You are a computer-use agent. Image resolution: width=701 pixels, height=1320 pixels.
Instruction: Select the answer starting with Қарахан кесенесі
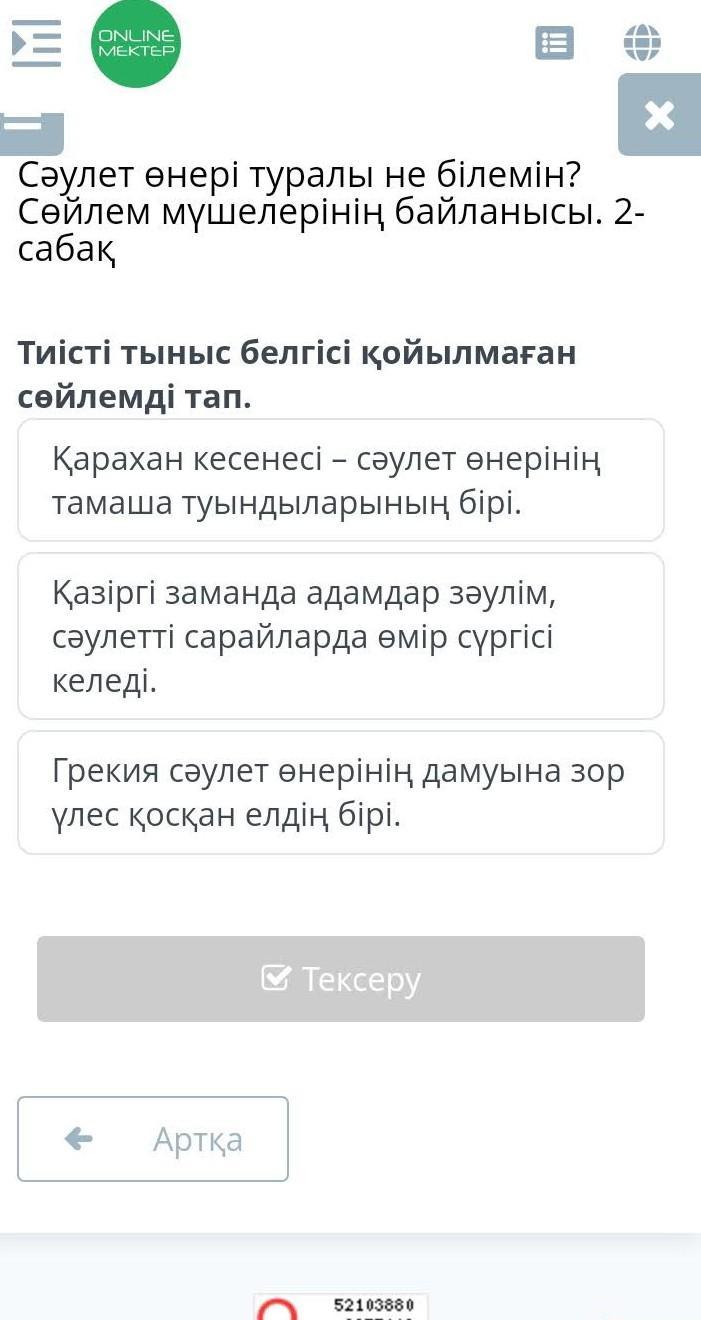341,480
